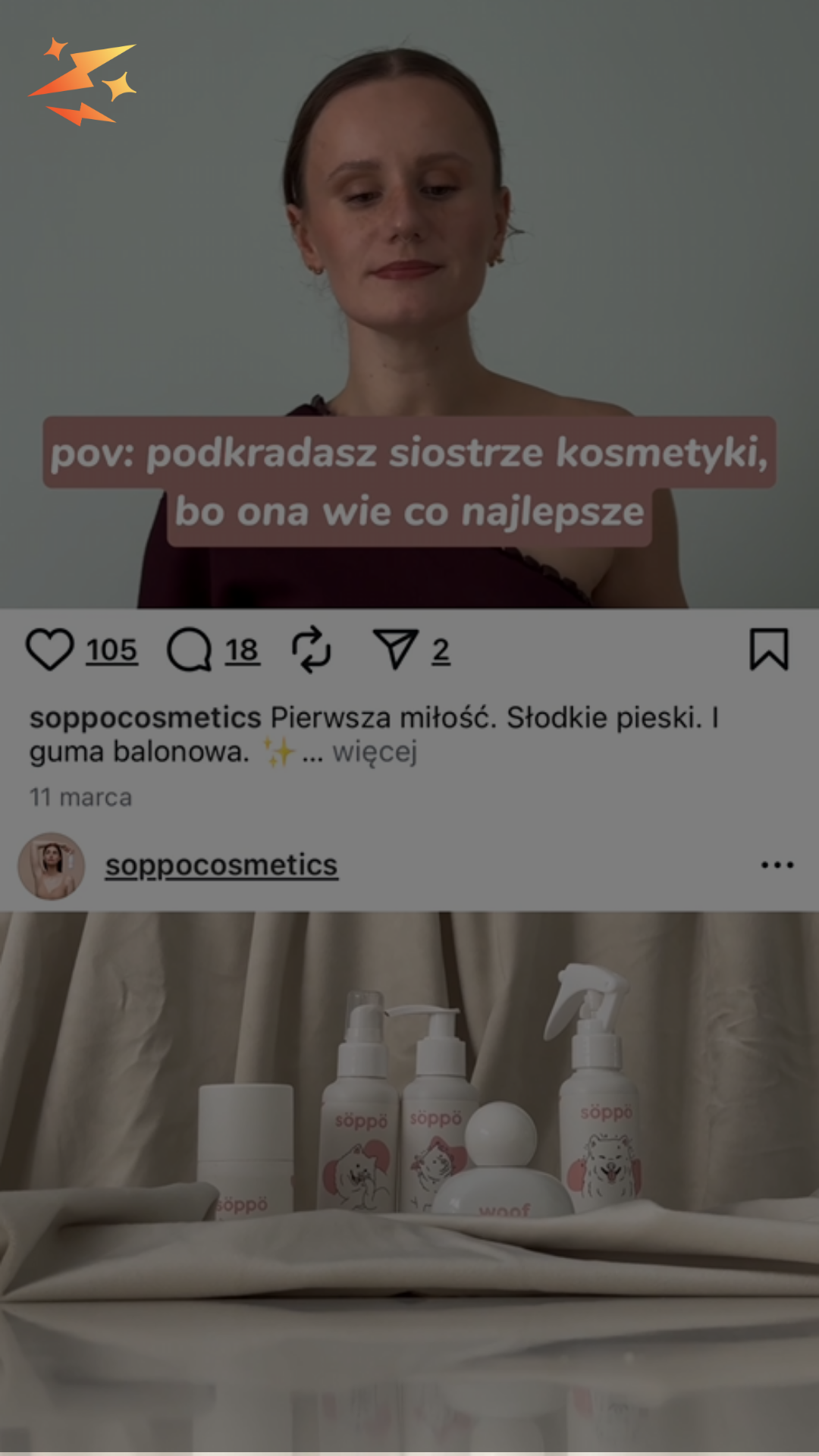The height and width of the screenshot is (1456, 819).
Task: Like the soppocosmetics post
Action: 49,650
